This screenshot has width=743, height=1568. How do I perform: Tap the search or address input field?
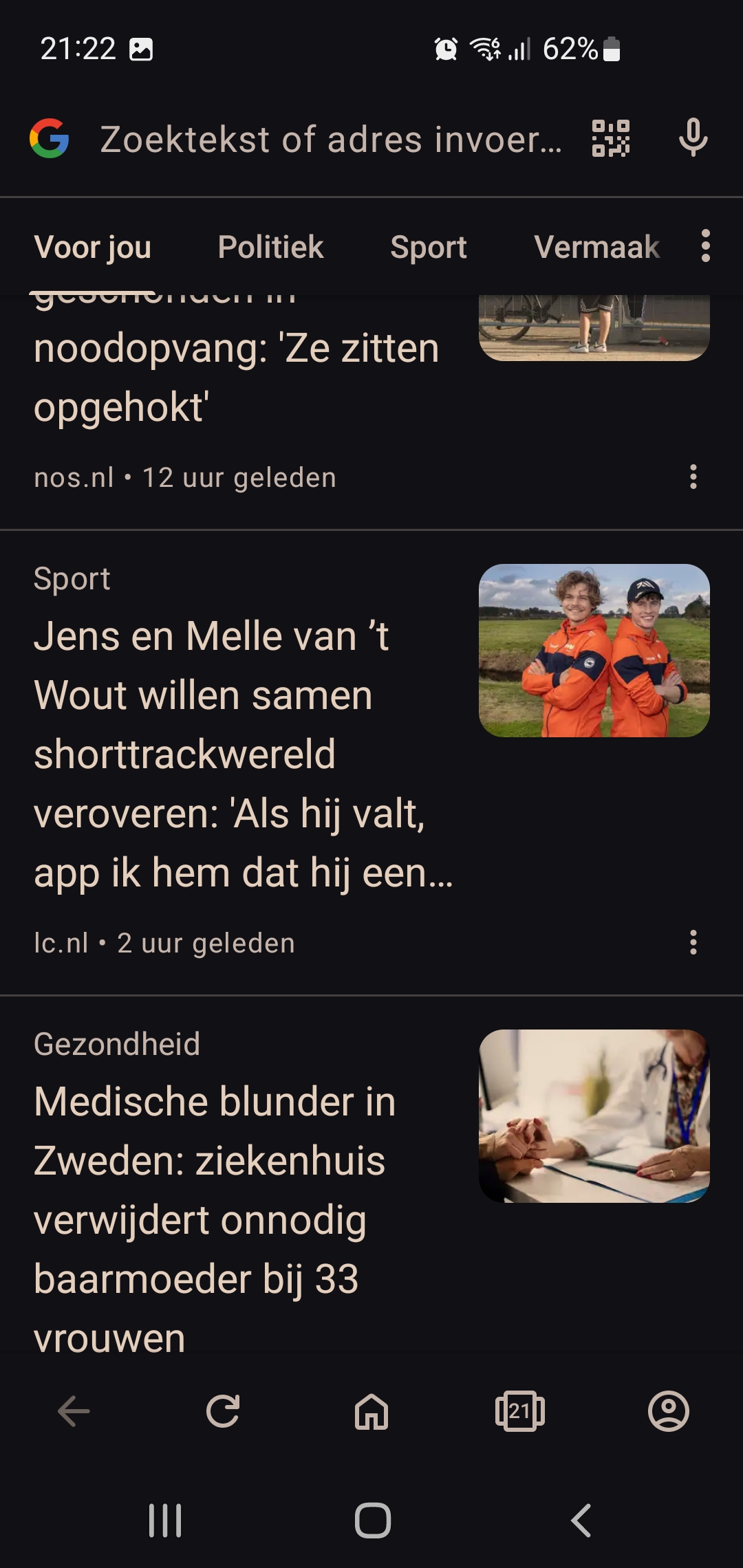click(332, 140)
